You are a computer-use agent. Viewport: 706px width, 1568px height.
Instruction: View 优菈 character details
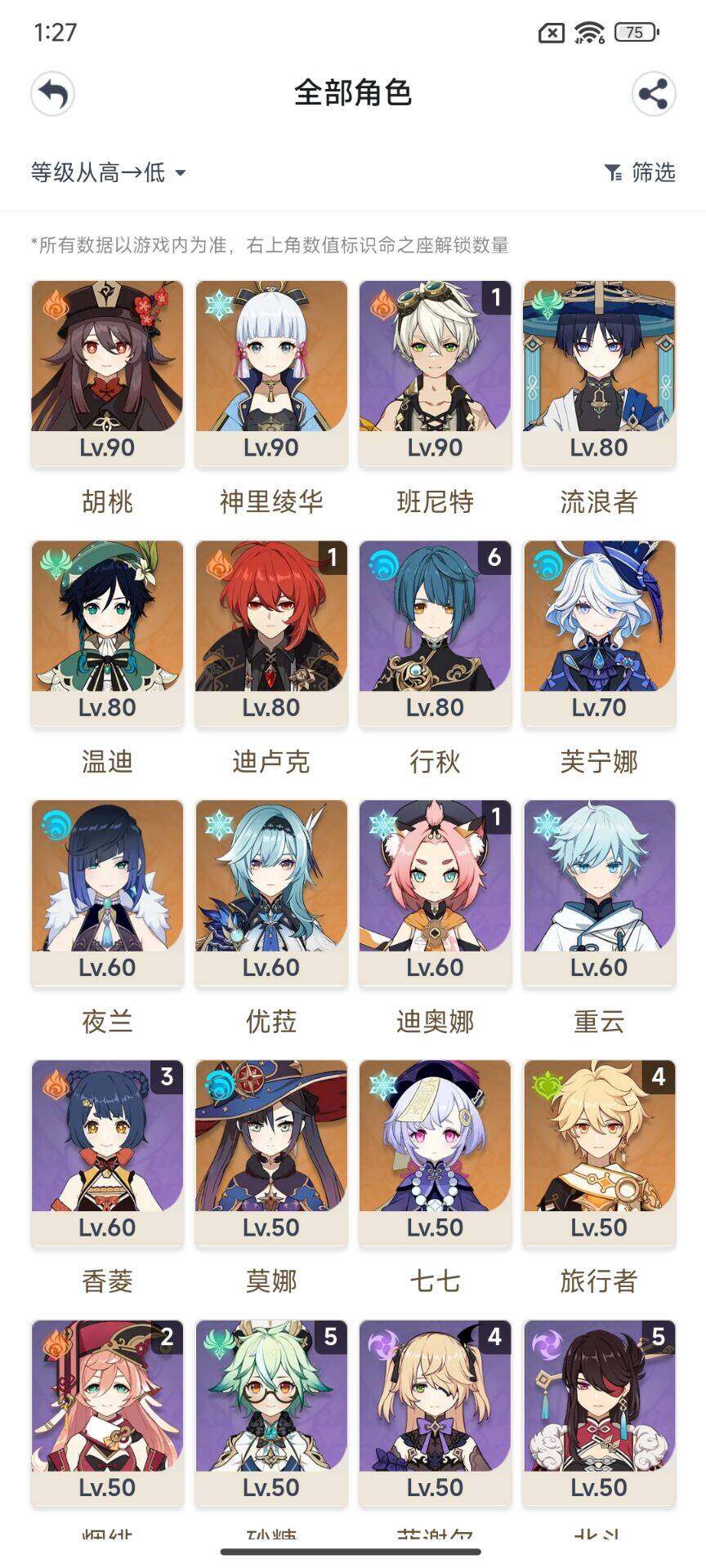pyautogui.click(x=271, y=892)
